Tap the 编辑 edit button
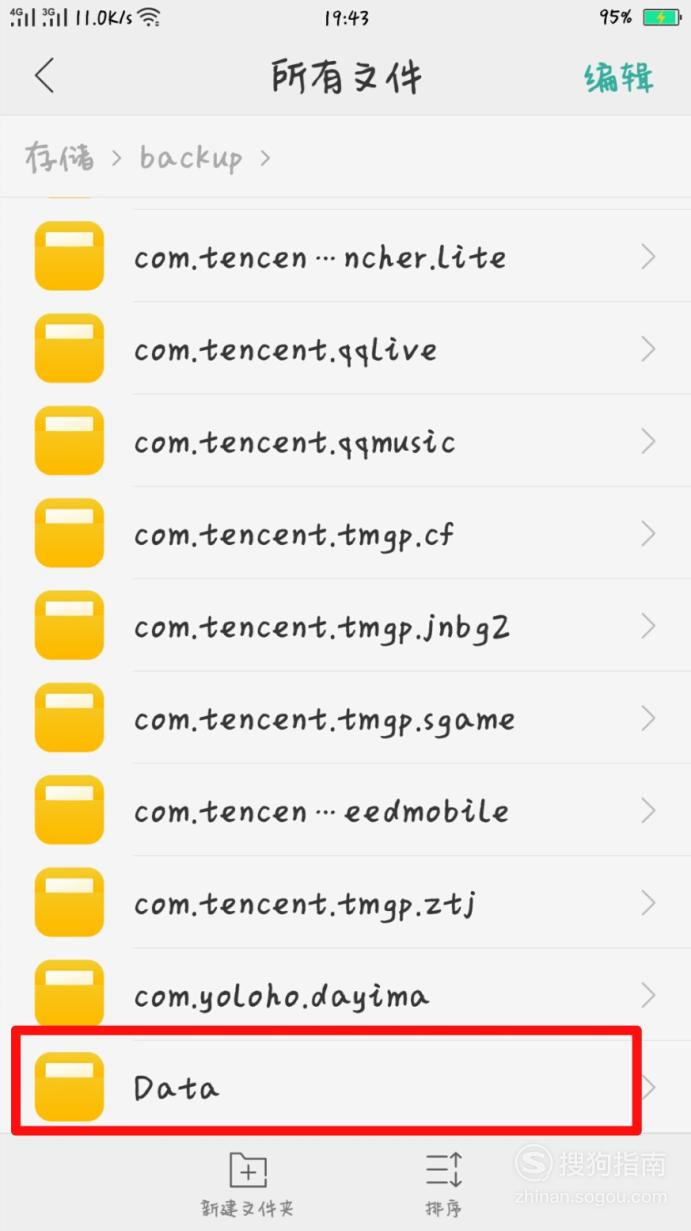The width and height of the screenshot is (691, 1231). [619, 77]
